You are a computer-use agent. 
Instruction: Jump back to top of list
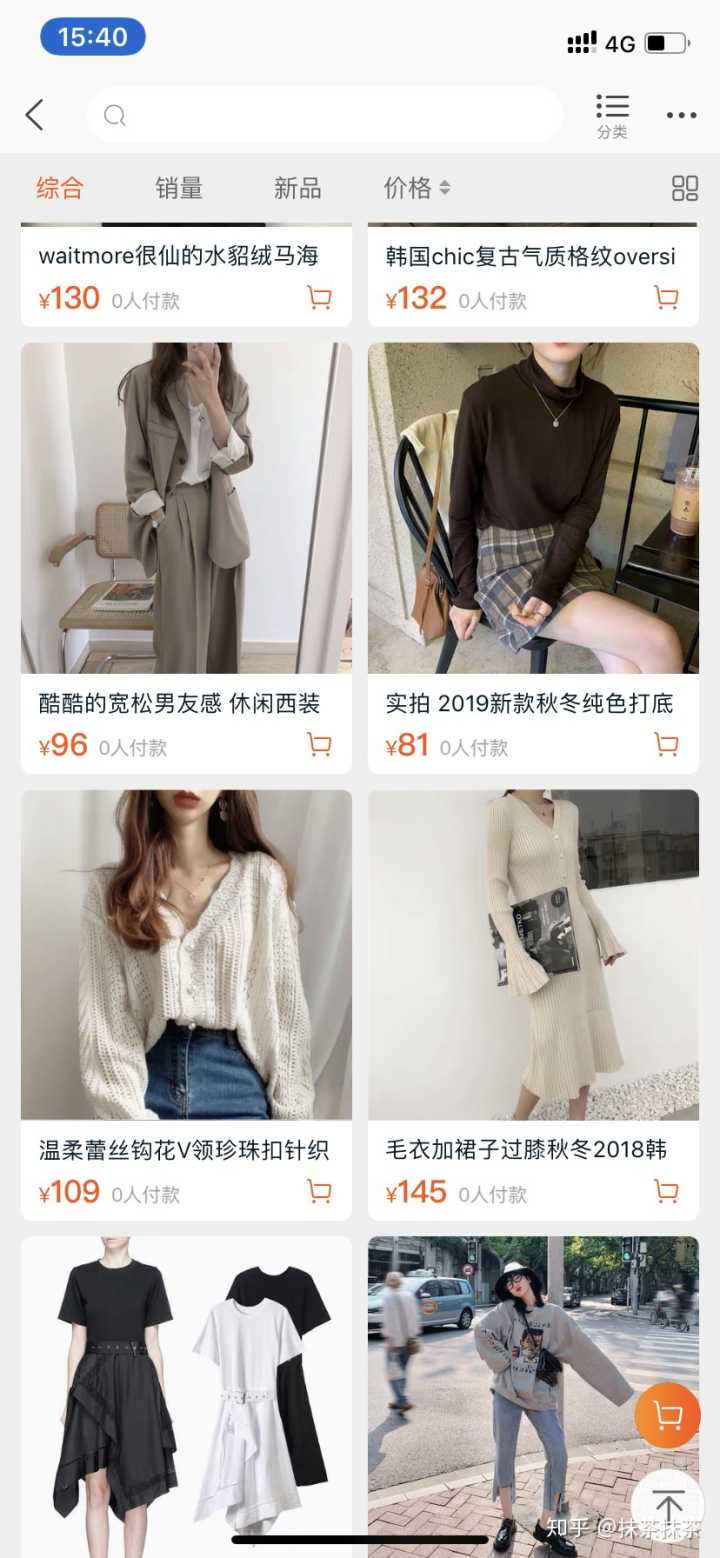pyautogui.click(x=667, y=1505)
